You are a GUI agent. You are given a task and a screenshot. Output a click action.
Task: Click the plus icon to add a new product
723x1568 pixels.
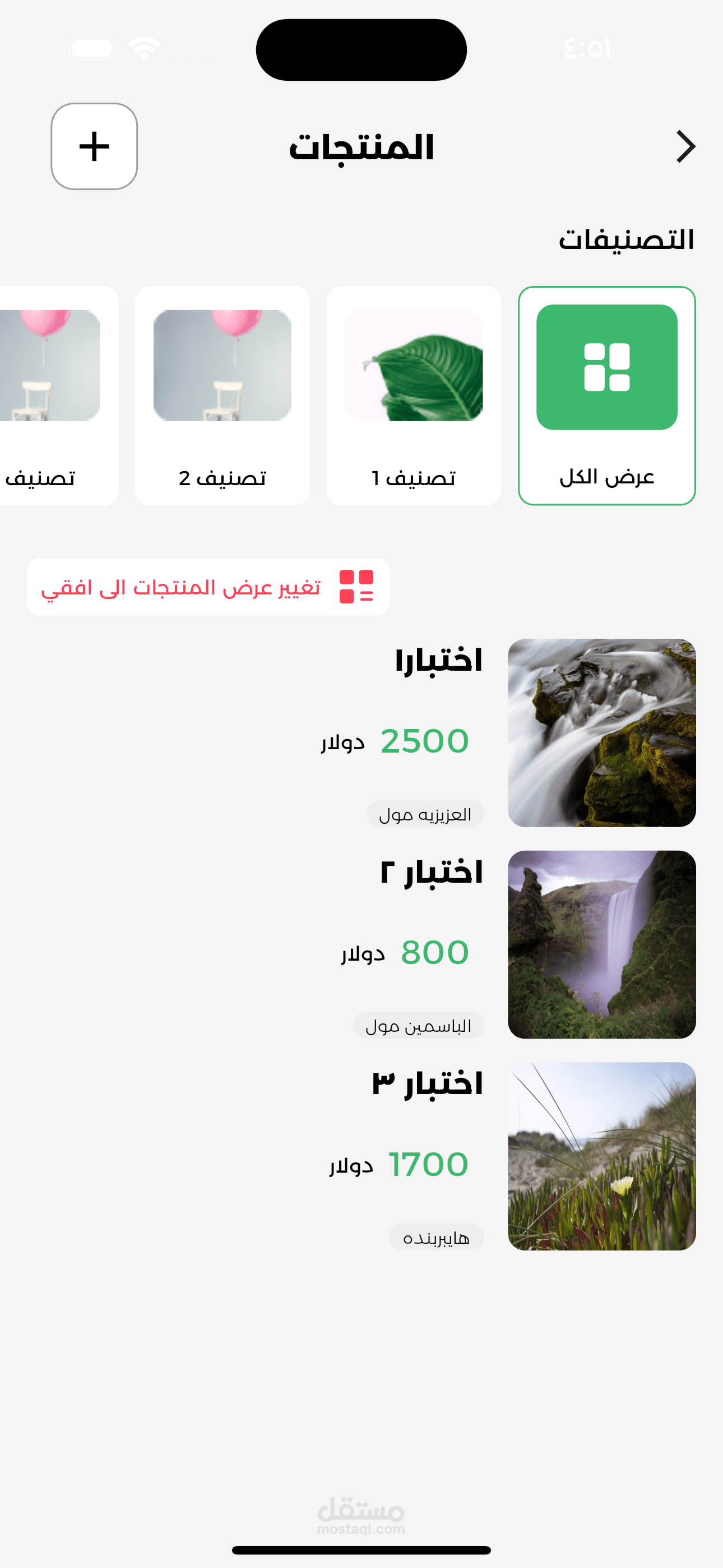pos(94,146)
